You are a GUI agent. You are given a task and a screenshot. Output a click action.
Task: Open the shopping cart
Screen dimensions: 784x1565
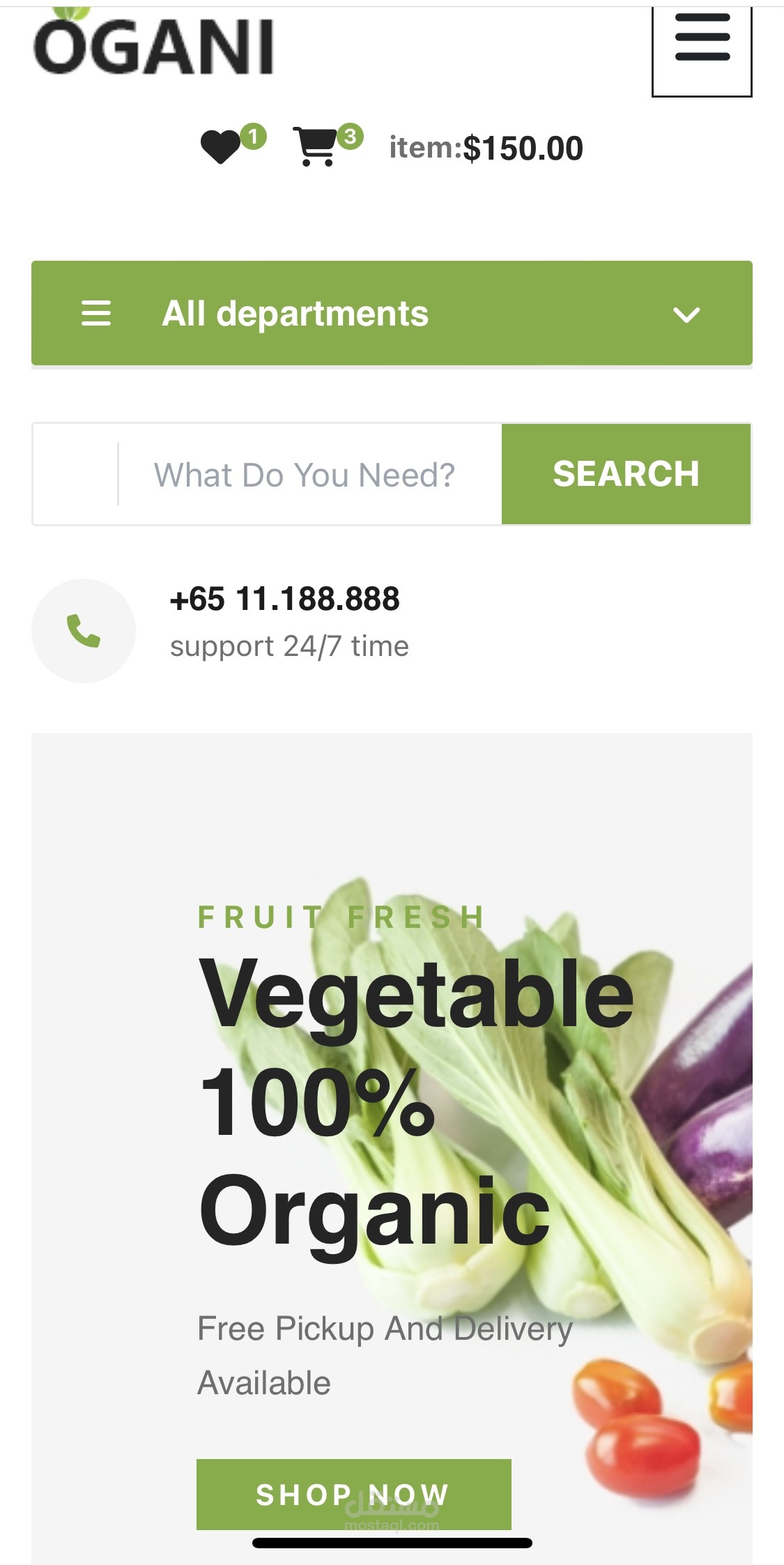point(317,146)
